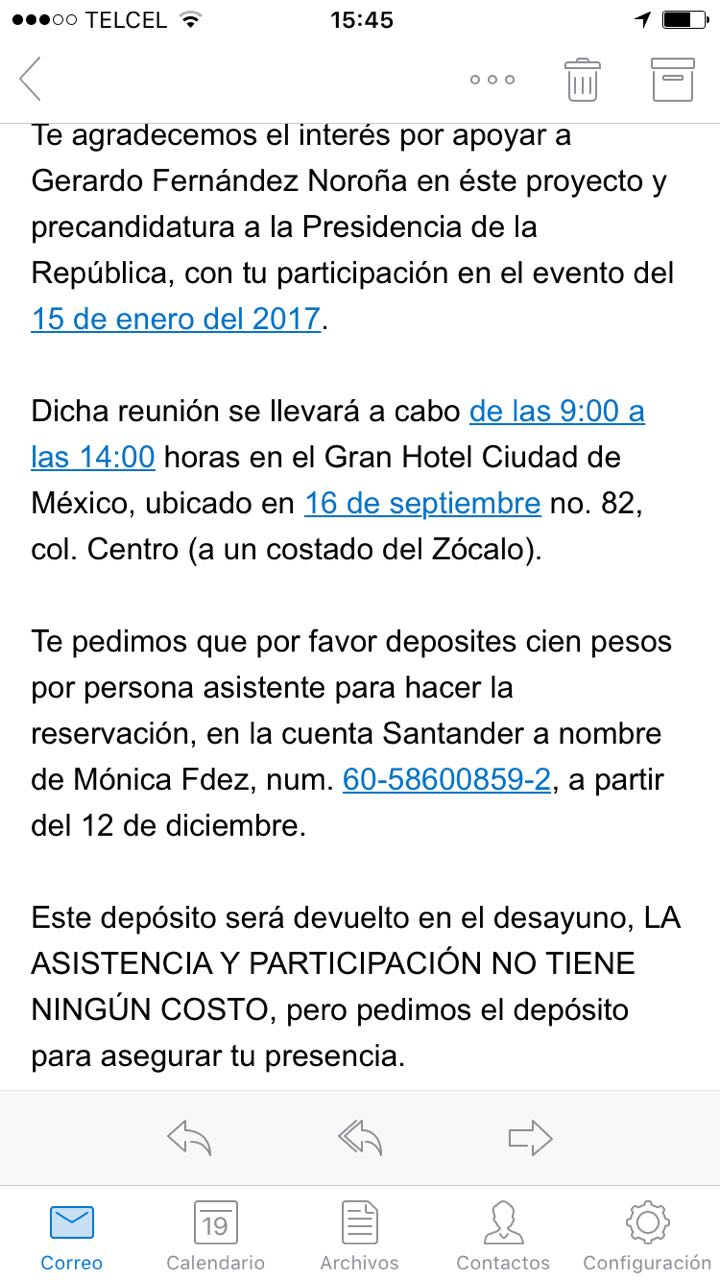
Task: Switch to the Correo tab
Action: point(72,1236)
